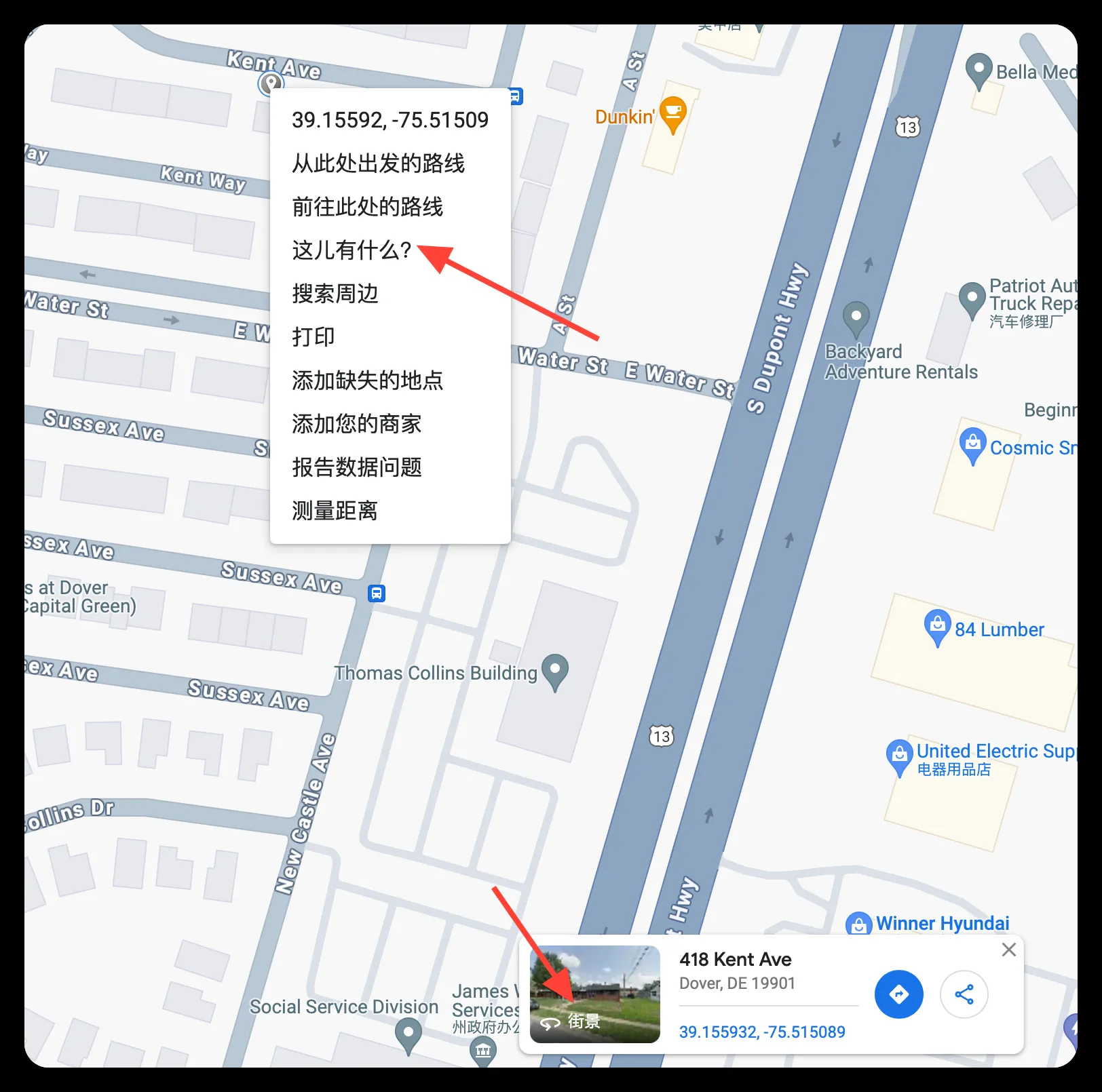This screenshot has height=1092, width=1102.
Task: Select 从此处出发的路线 in the context menu
Action: (x=378, y=163)
